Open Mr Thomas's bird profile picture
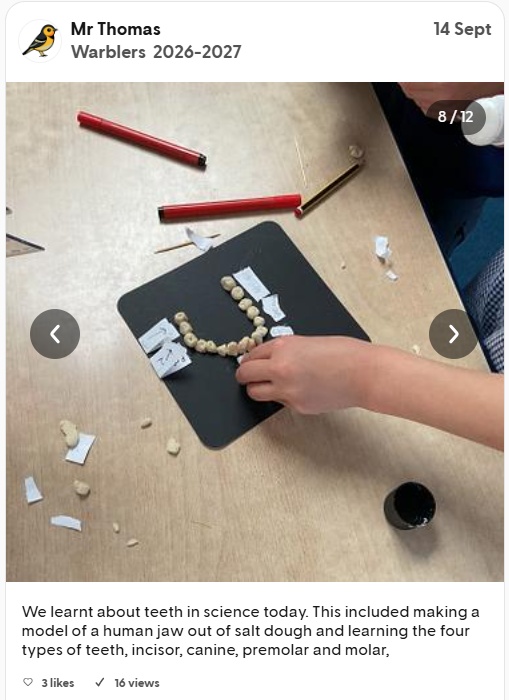Image resolution: width=509 pixels, height=700 pixels. 40,41
